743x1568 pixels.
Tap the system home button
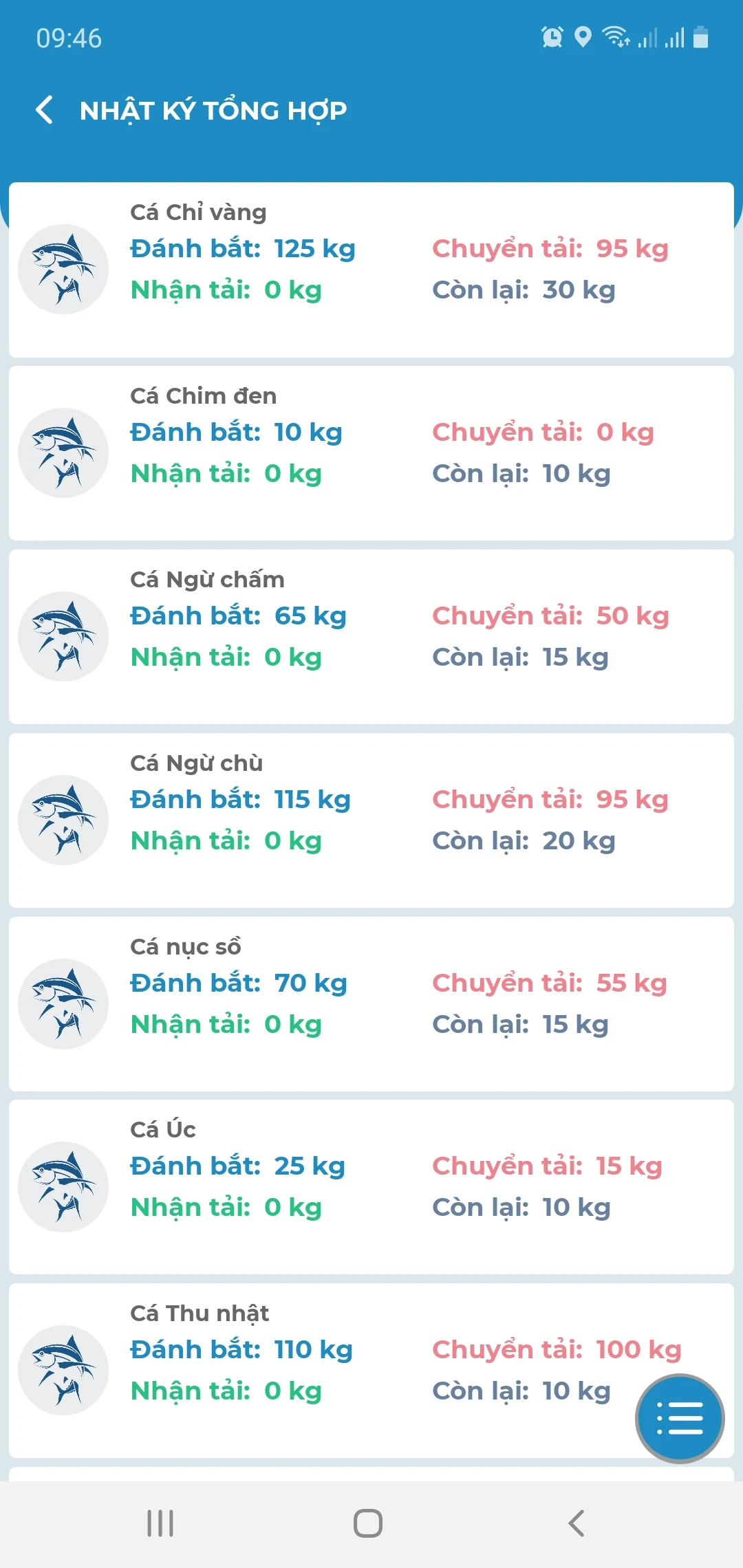click(x=368, y=1523)
